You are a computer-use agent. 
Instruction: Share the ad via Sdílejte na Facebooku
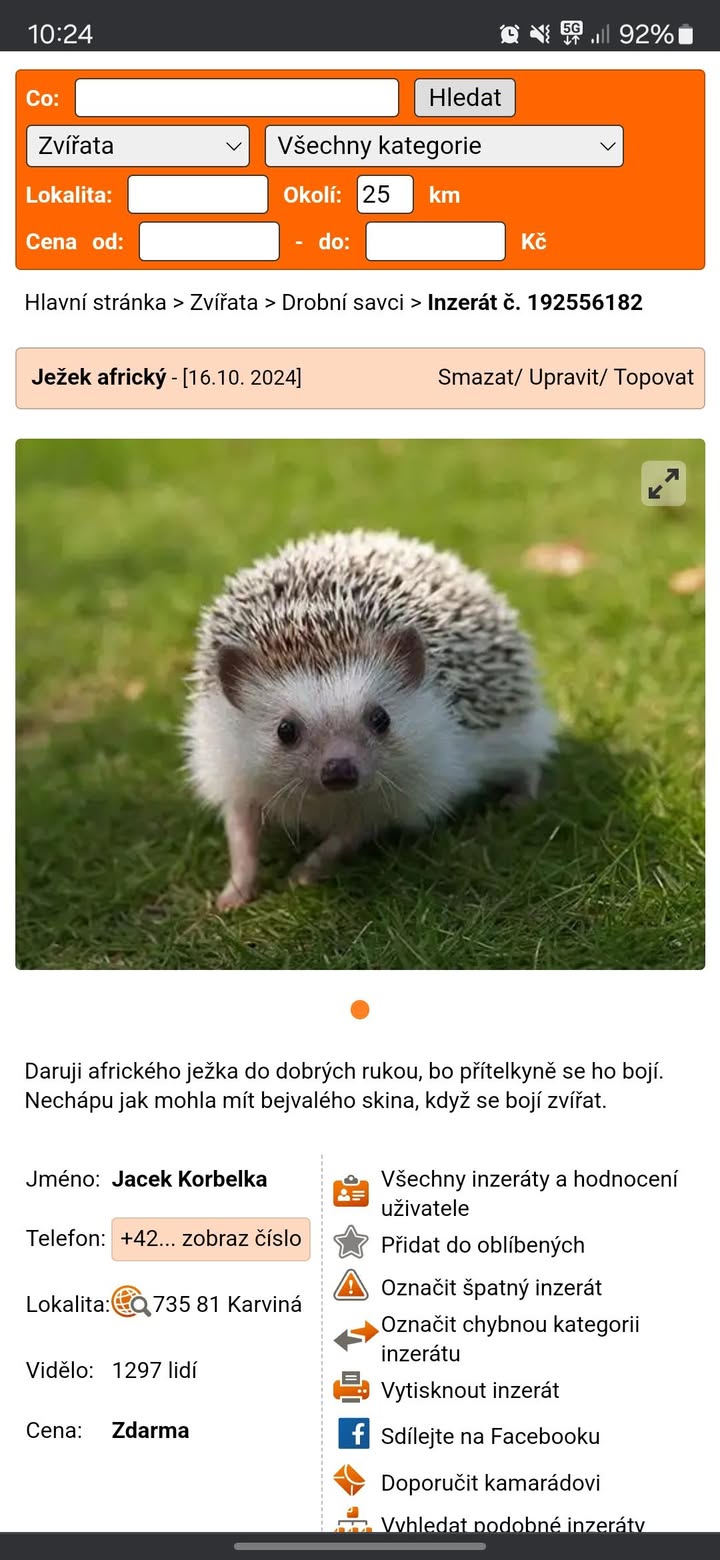coord(490,1436)
